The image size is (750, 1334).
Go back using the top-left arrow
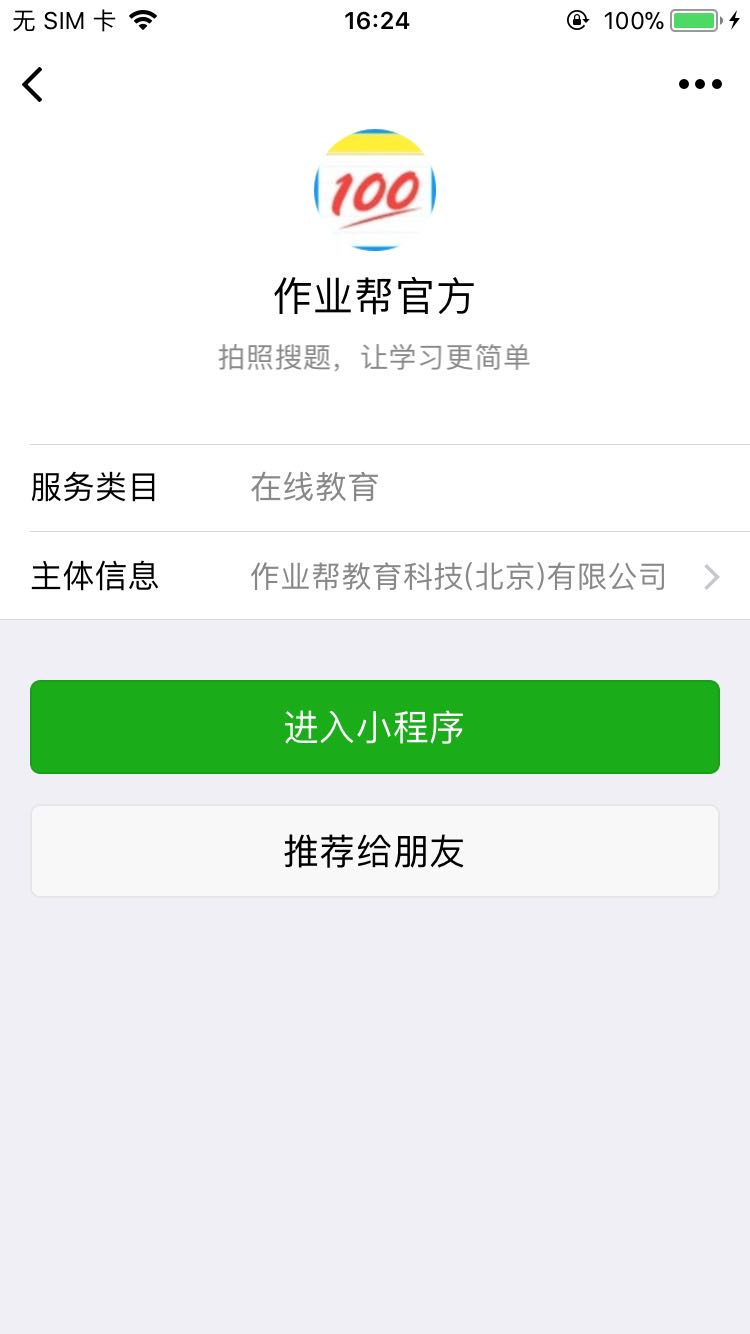(x=33, y=85)
